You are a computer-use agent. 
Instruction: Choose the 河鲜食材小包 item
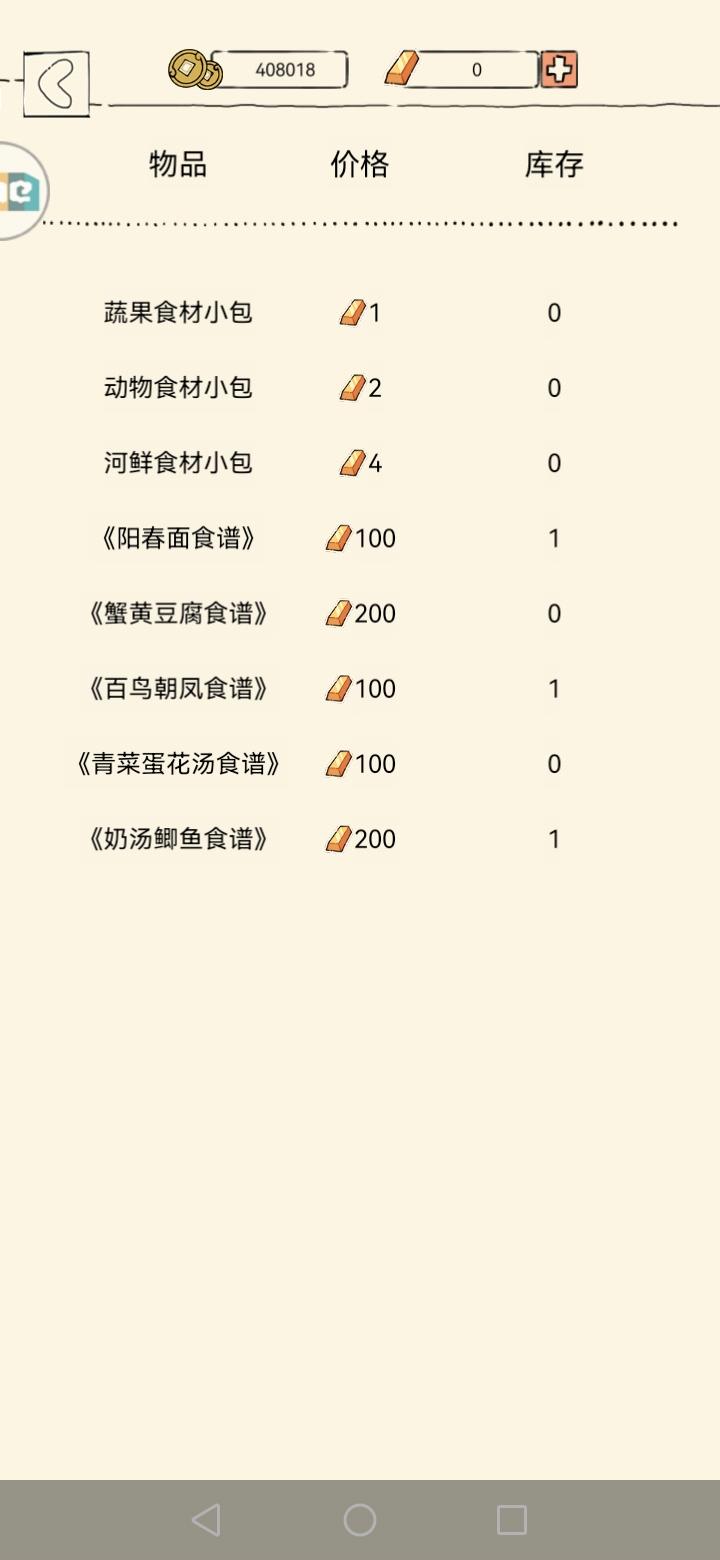(x=178, y=463)
